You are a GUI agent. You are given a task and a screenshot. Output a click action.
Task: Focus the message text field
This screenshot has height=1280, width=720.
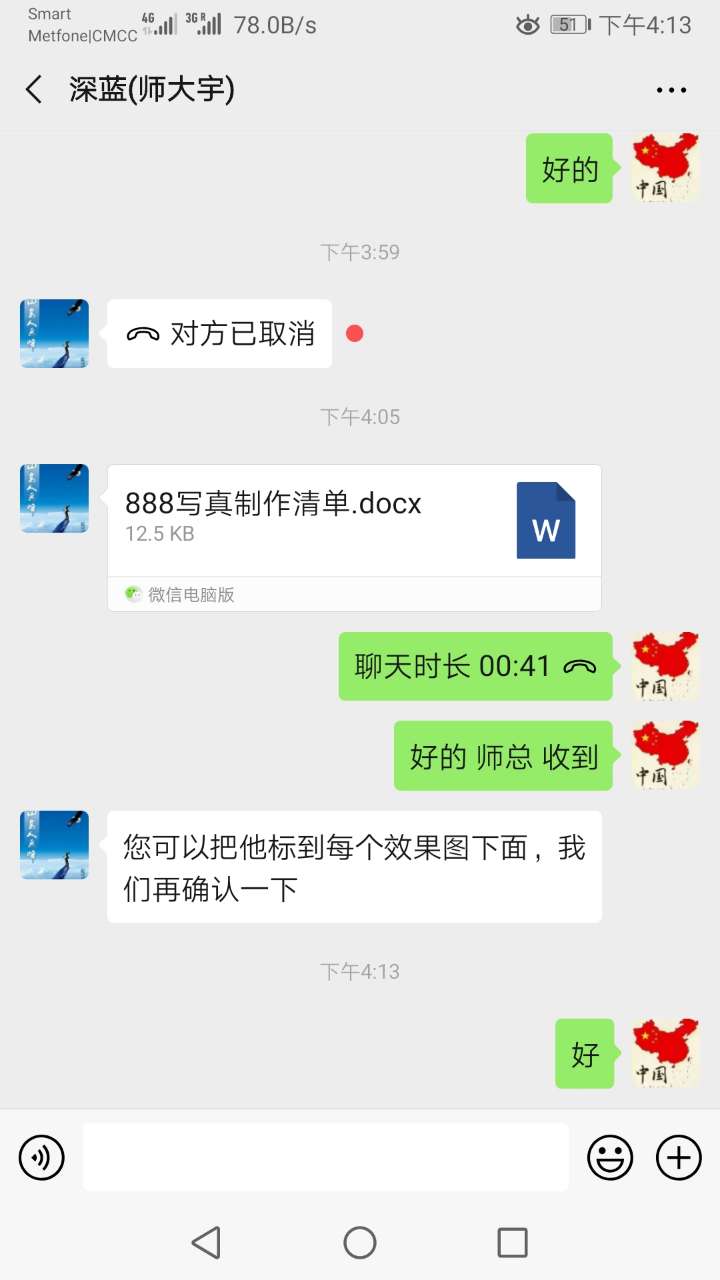[325, 1158]
